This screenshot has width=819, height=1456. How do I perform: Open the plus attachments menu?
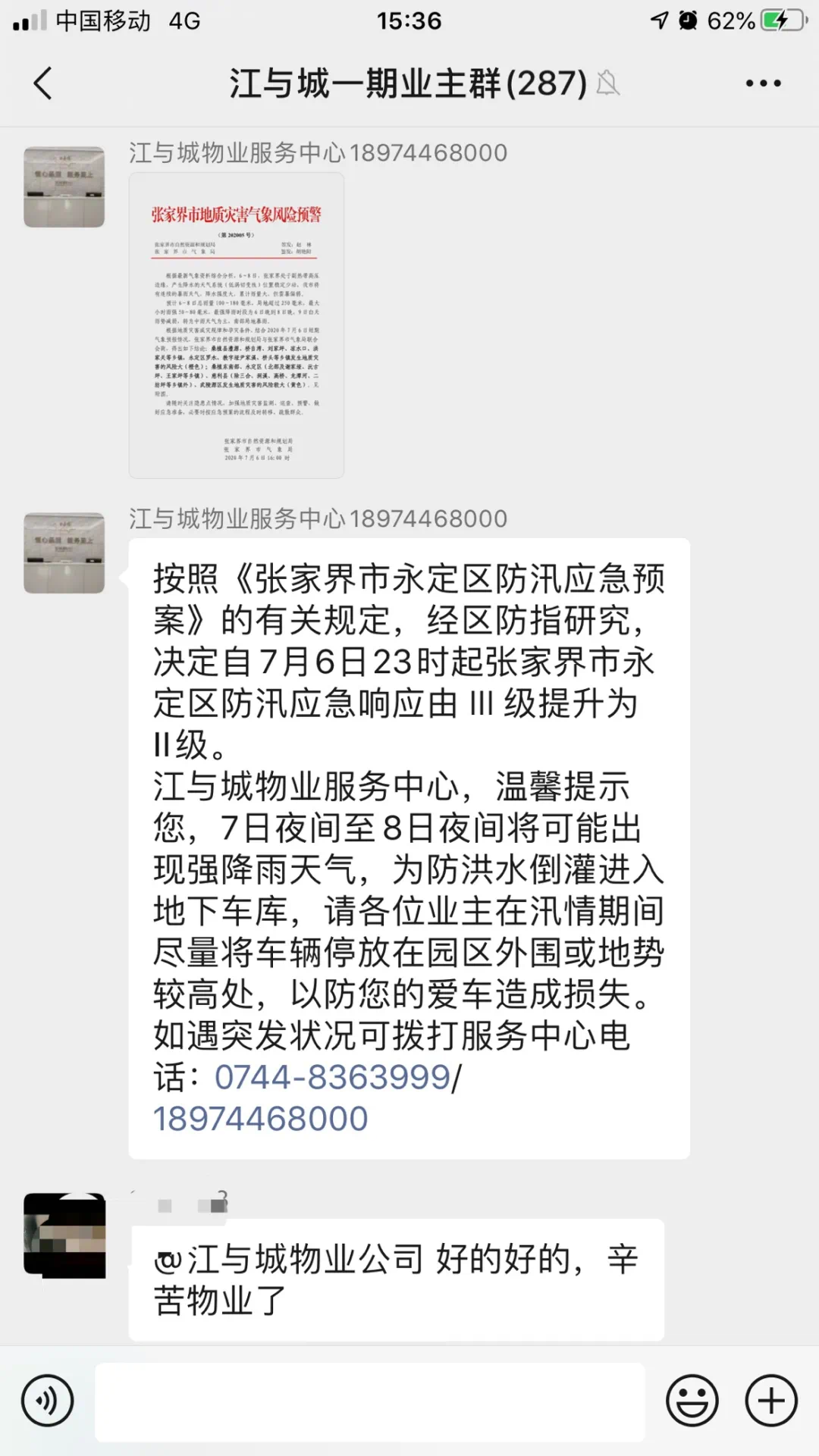(770, 1401)
